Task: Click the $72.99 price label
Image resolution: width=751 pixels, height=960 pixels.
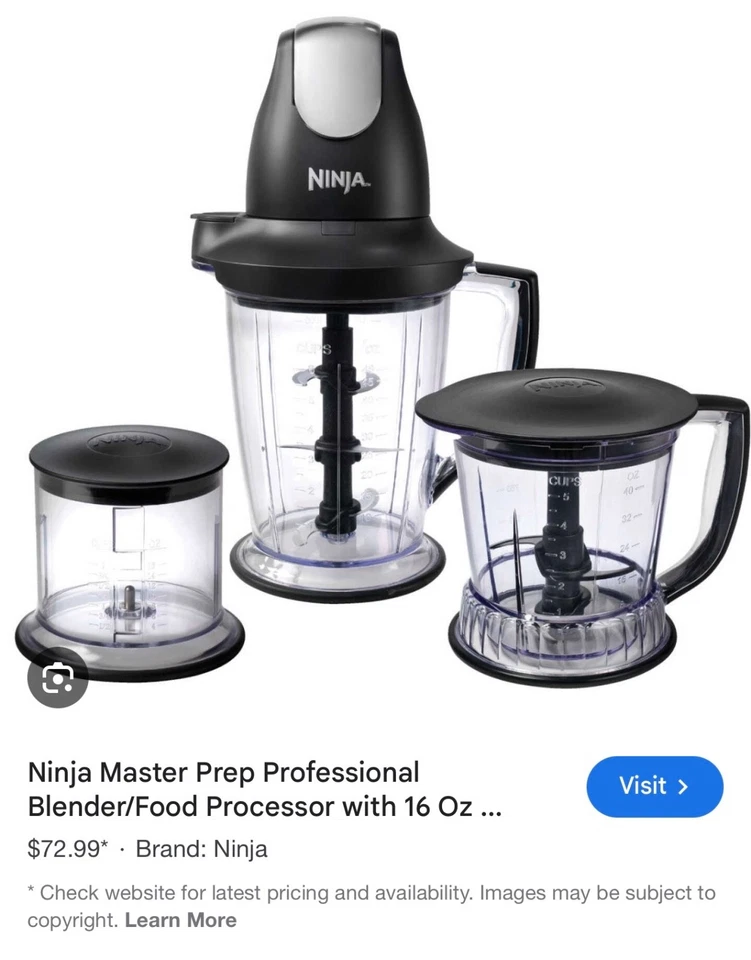Action: coord(66,848)
